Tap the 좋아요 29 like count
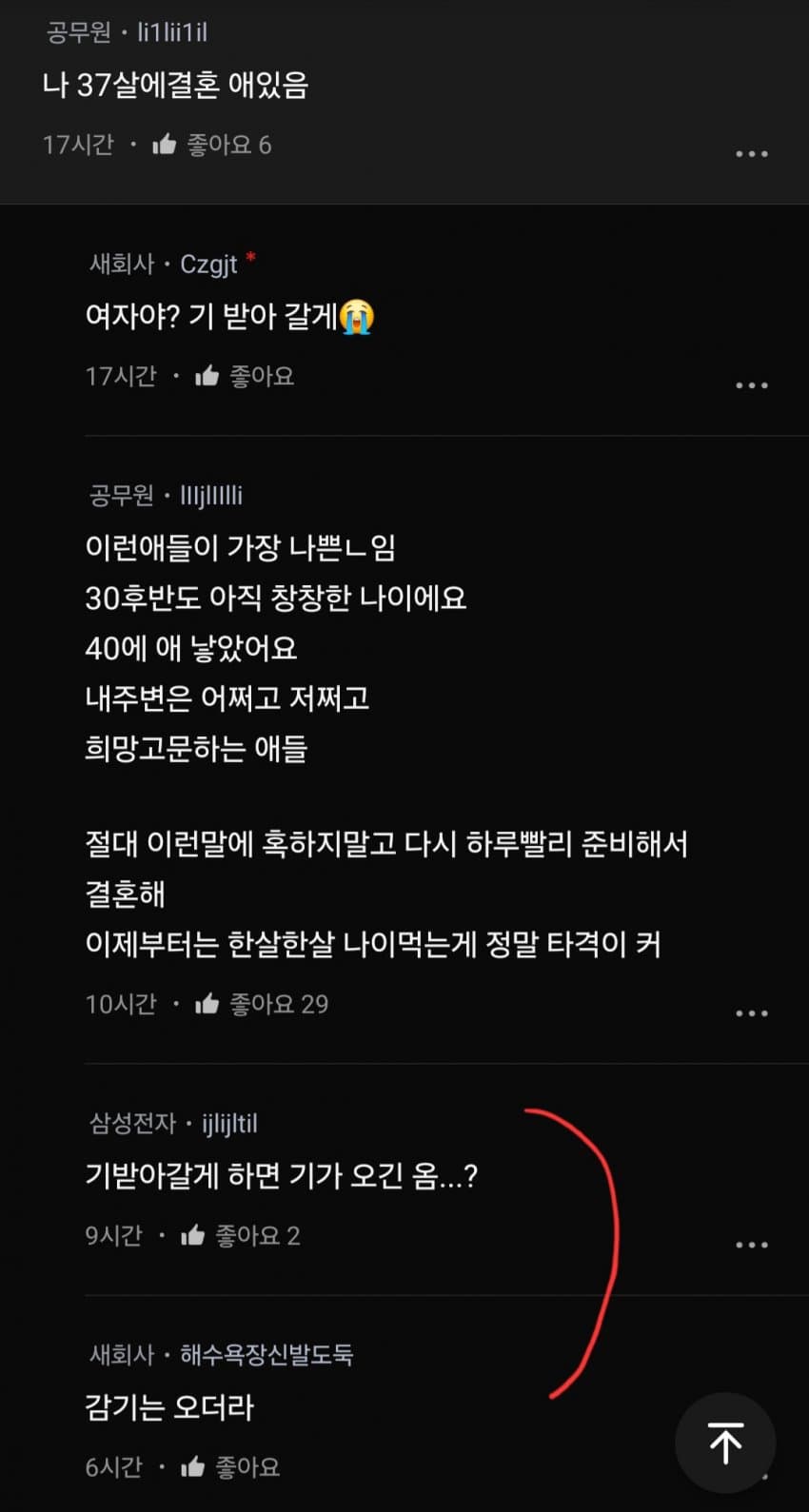This screenshot has width=809, height=1512. point(279,1003)
